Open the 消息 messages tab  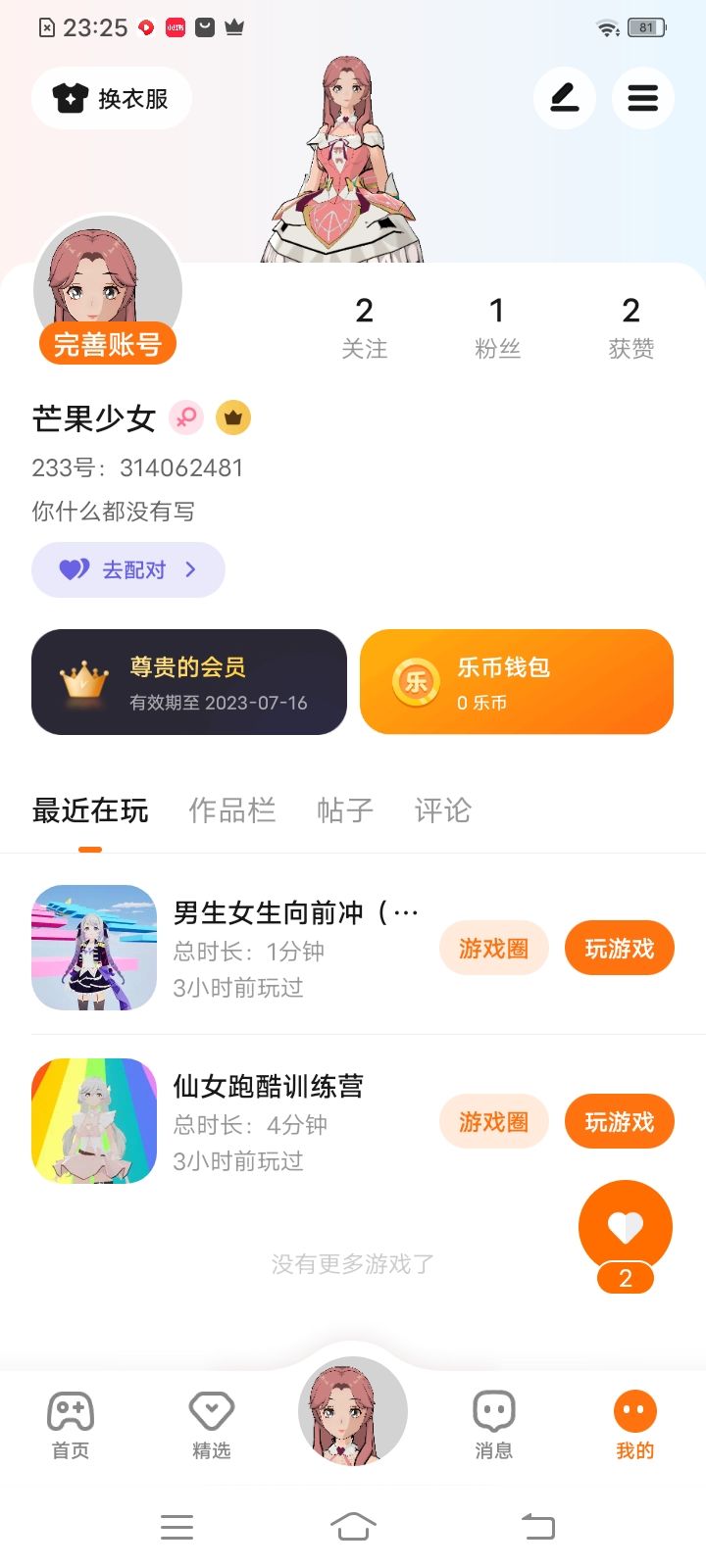(x=493, y=1425)
